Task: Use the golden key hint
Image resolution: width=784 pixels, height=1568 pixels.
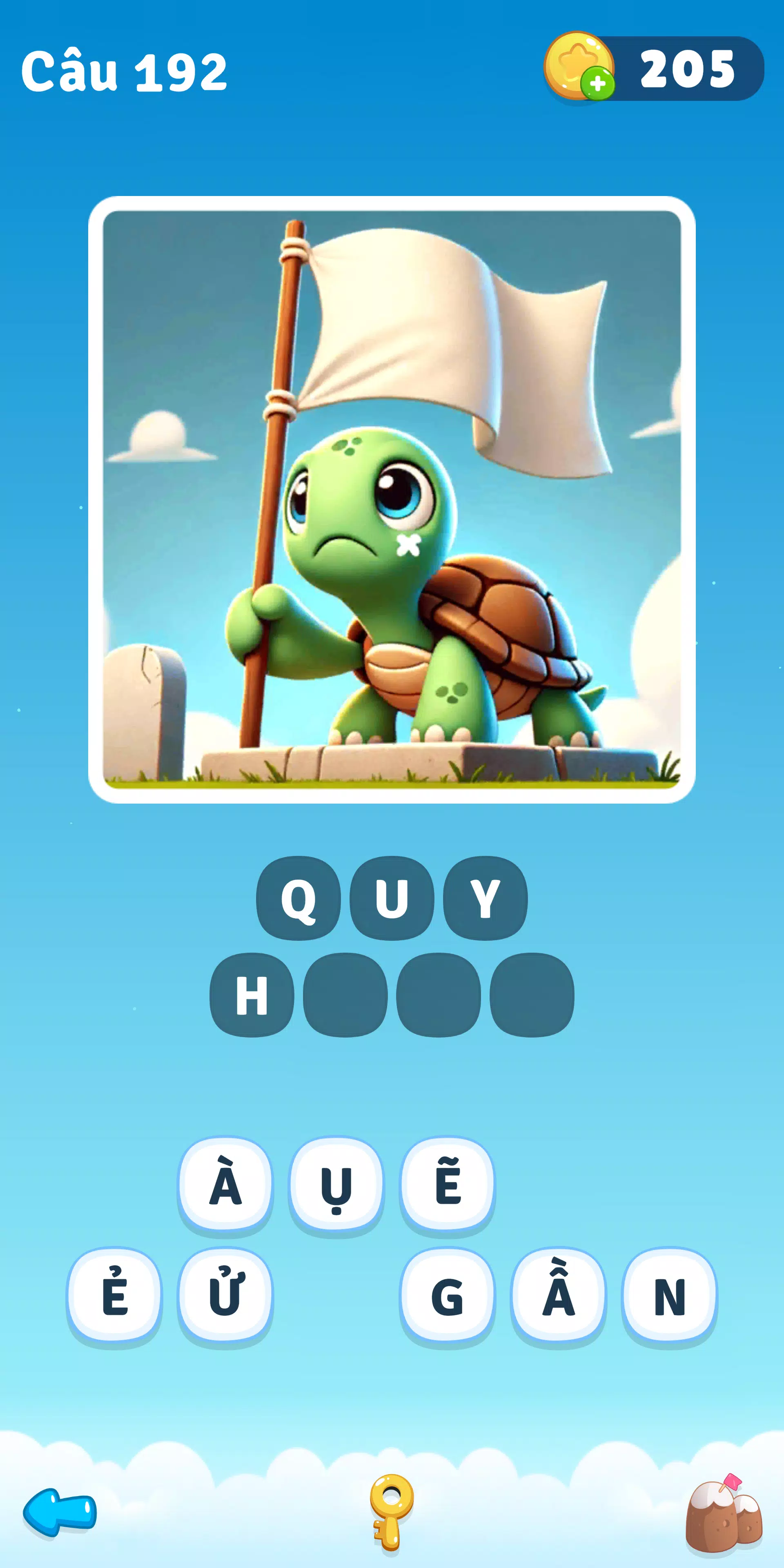Action: 392,1511
